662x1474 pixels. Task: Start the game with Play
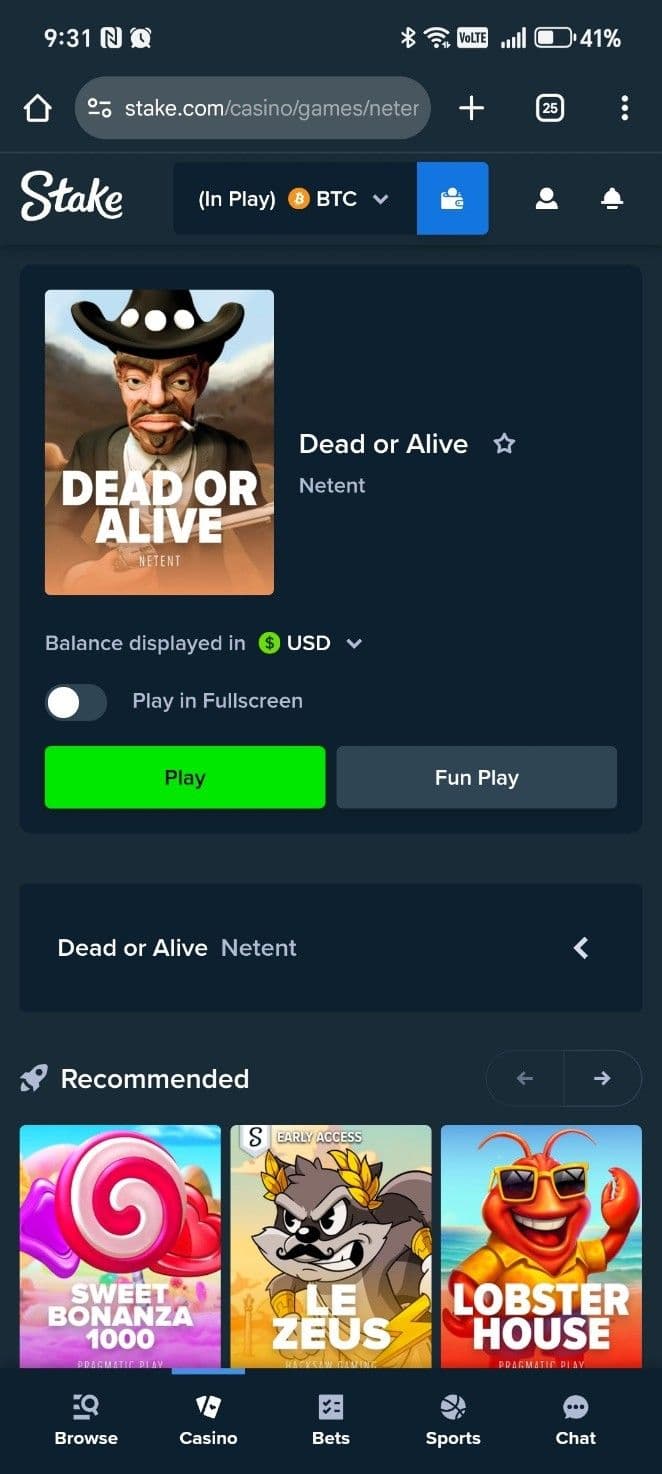pyautogui.click(x=185, y=777)
